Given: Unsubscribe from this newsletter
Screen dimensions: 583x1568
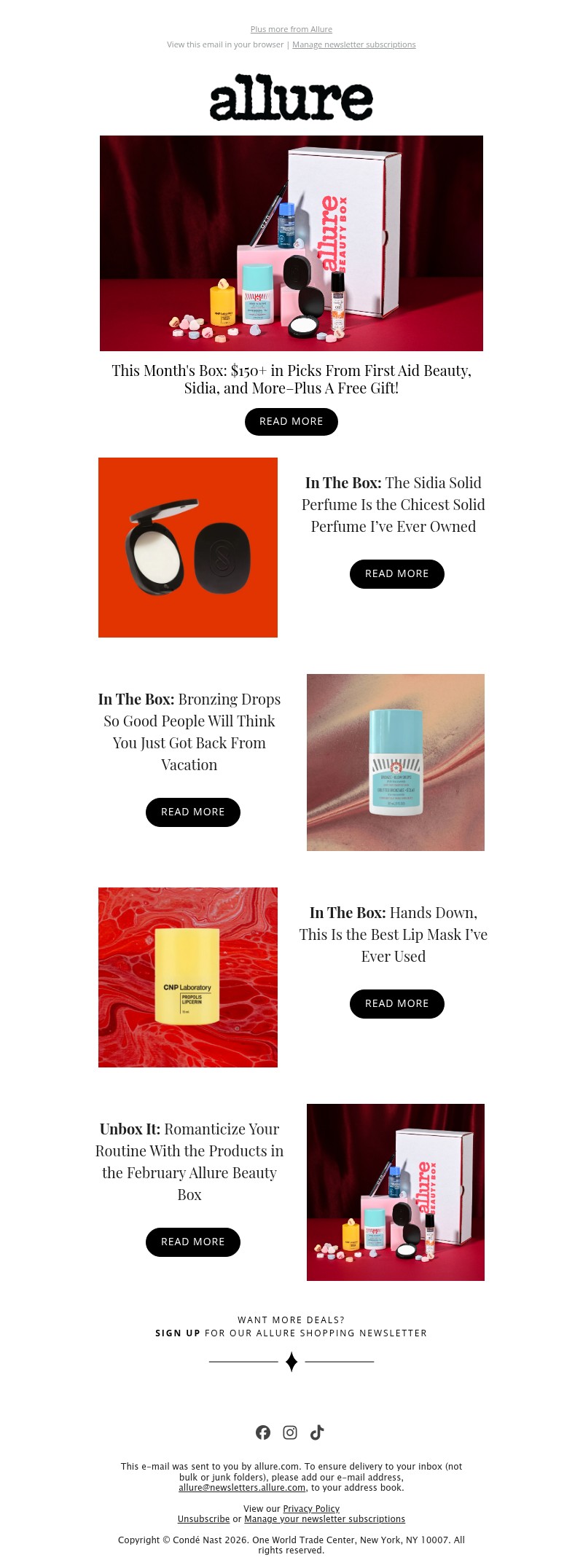Looking at the screenshot, I should coord(203,1519).
